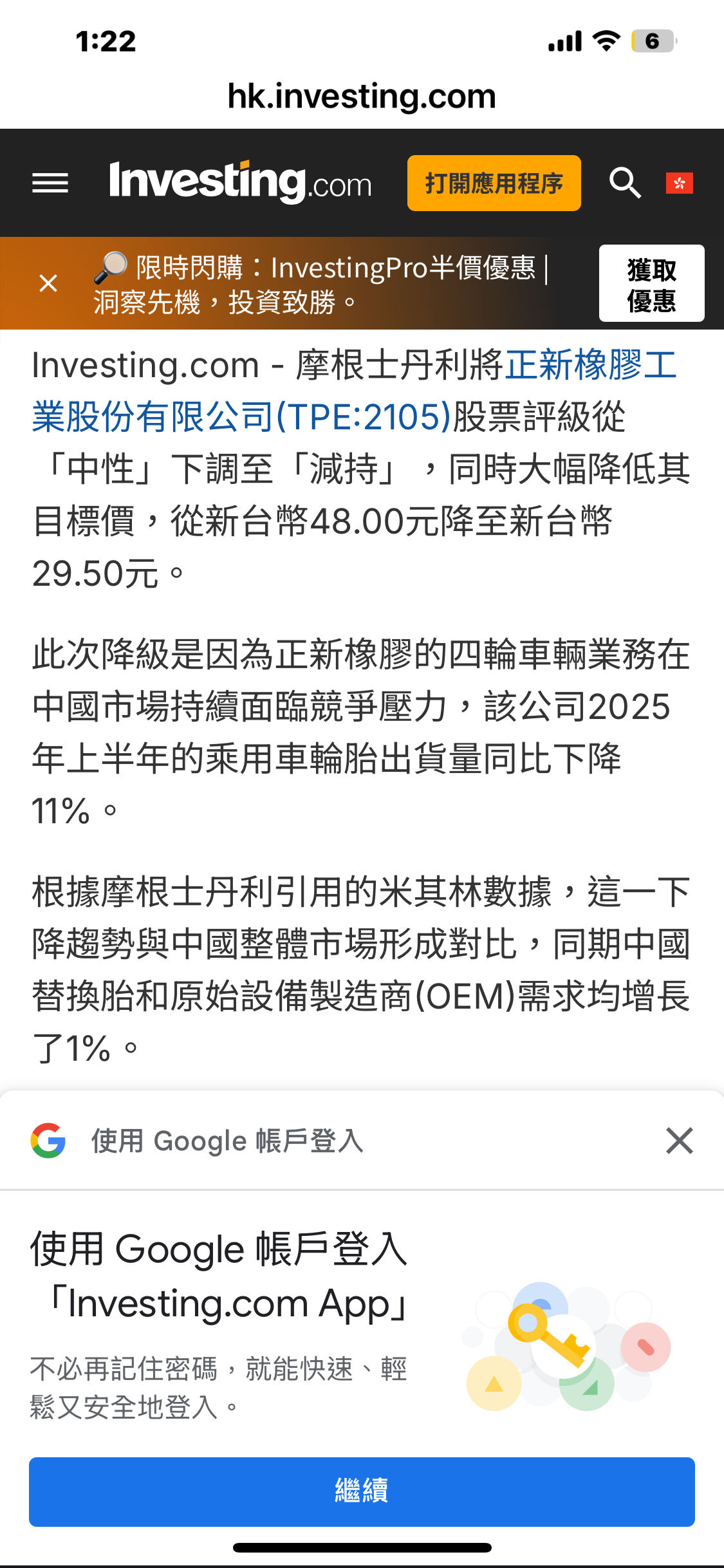This screenshot has height=1568, width=724.
Task: Tap the 獲取優惠 offer button
Action: tap(651, 284)
